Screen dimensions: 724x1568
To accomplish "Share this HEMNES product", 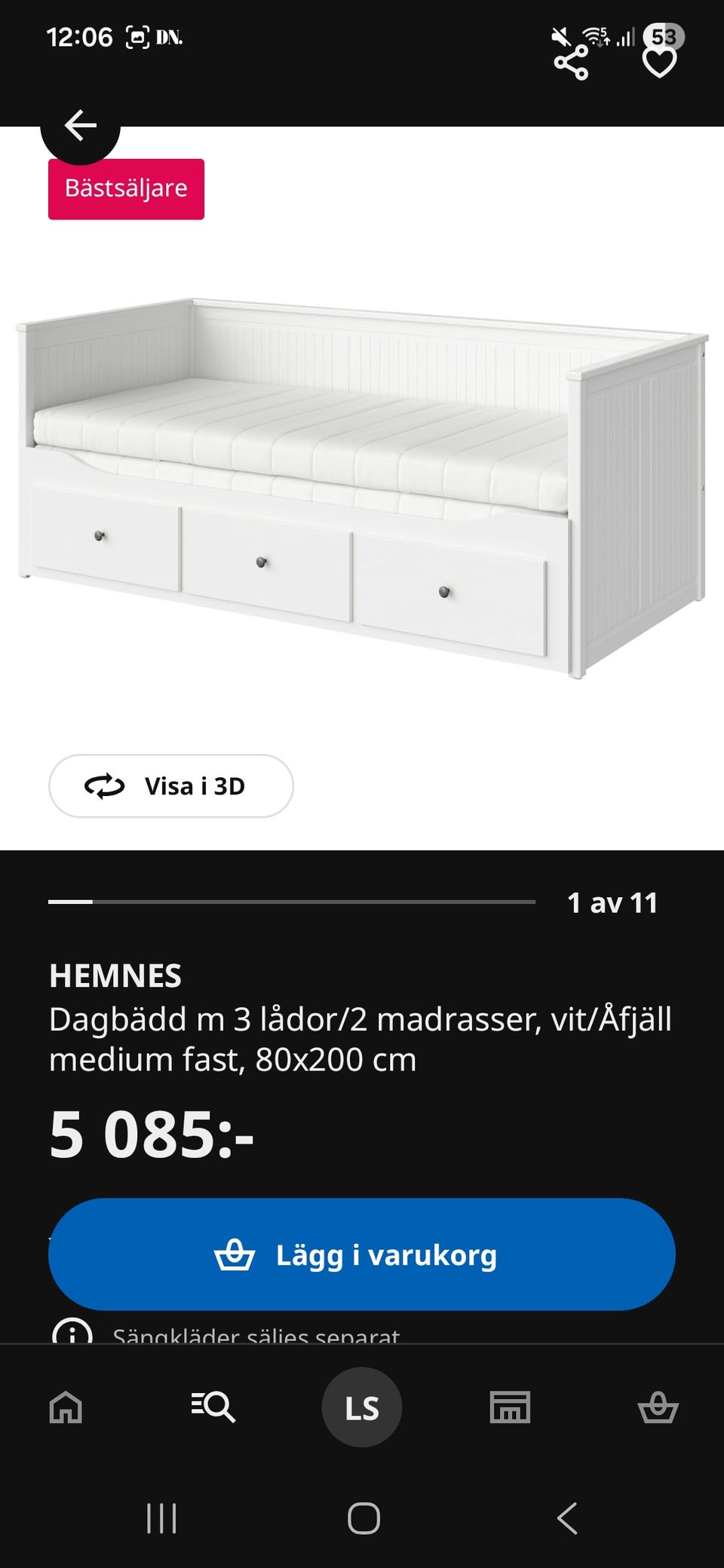I will pyautogui.click(x=571, y=63).
